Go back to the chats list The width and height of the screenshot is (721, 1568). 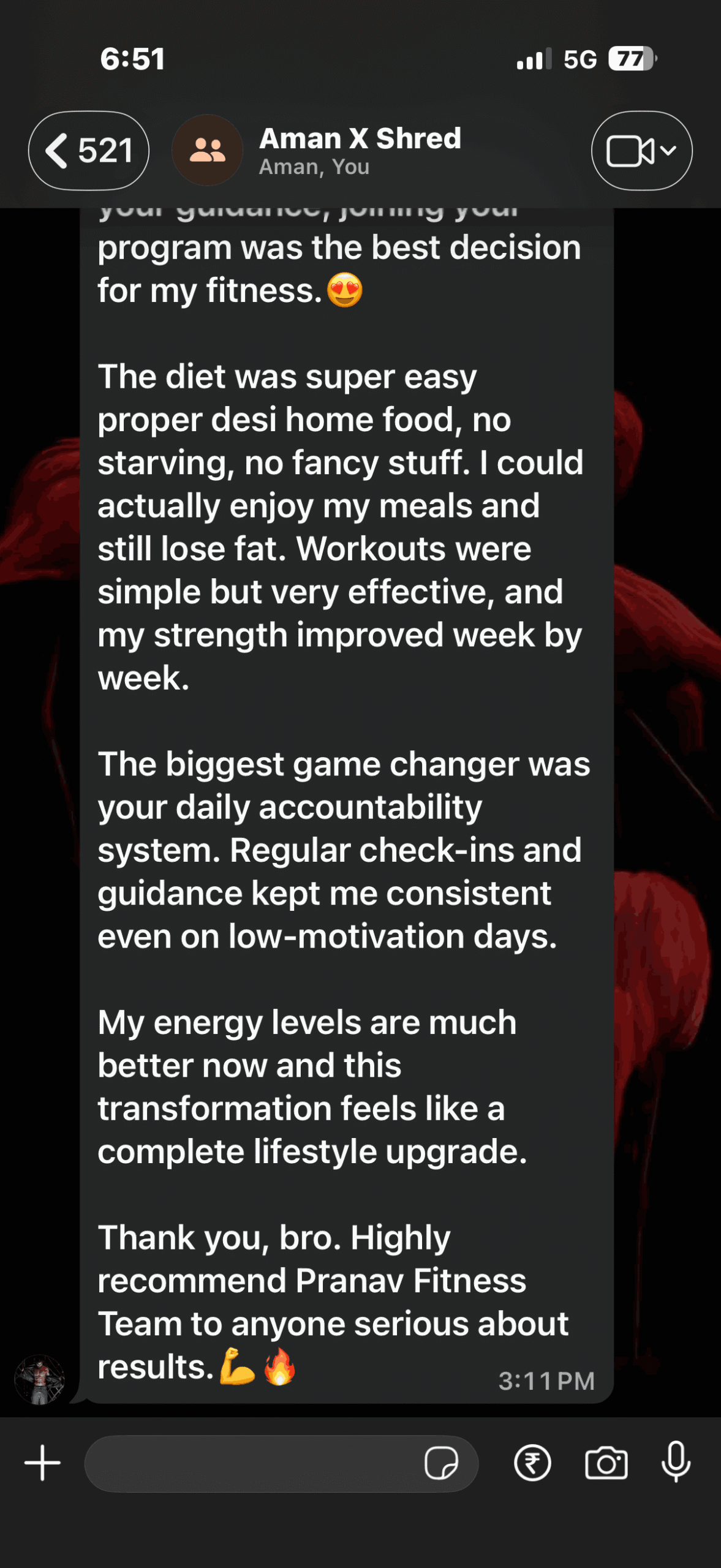coord(88,151)
